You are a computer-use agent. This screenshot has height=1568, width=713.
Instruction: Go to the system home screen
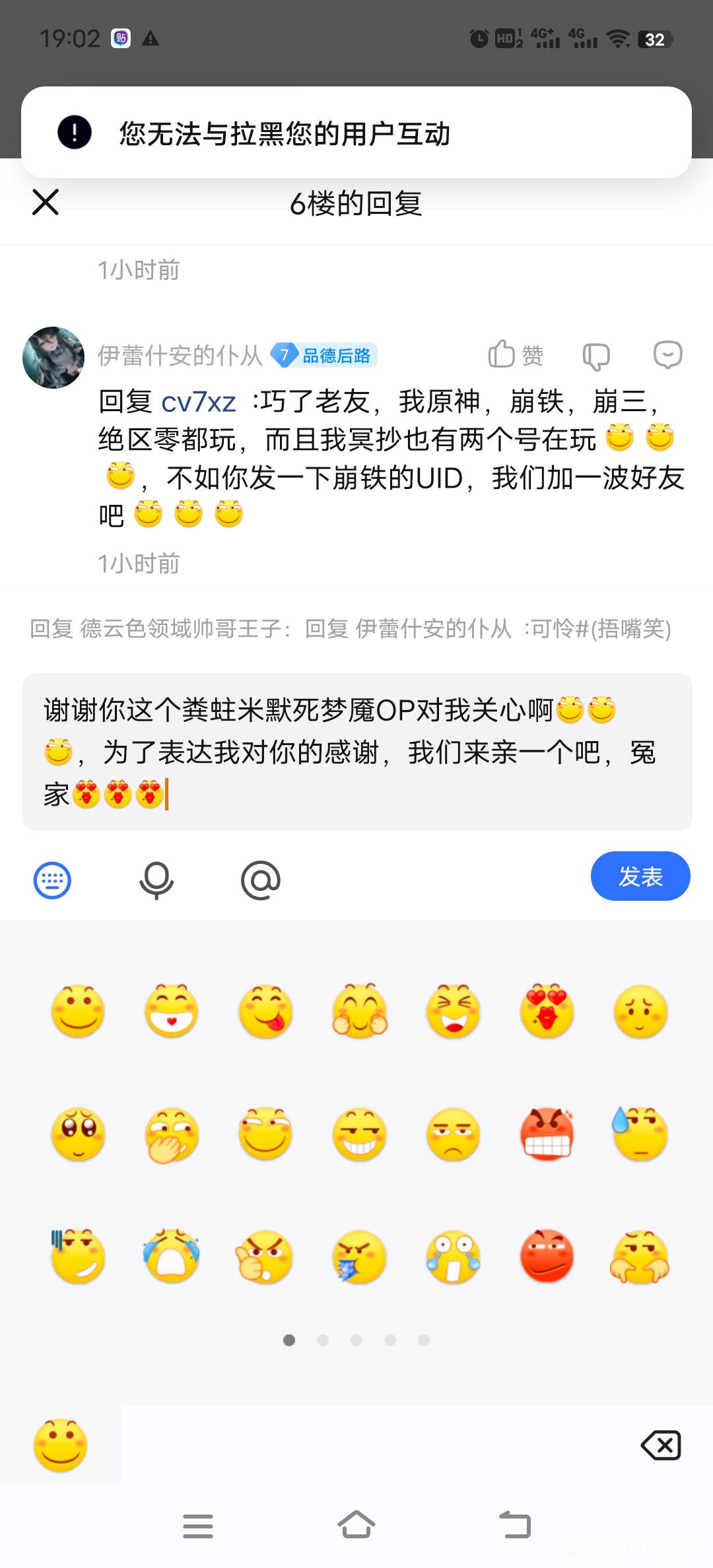tap(356, 1525)
